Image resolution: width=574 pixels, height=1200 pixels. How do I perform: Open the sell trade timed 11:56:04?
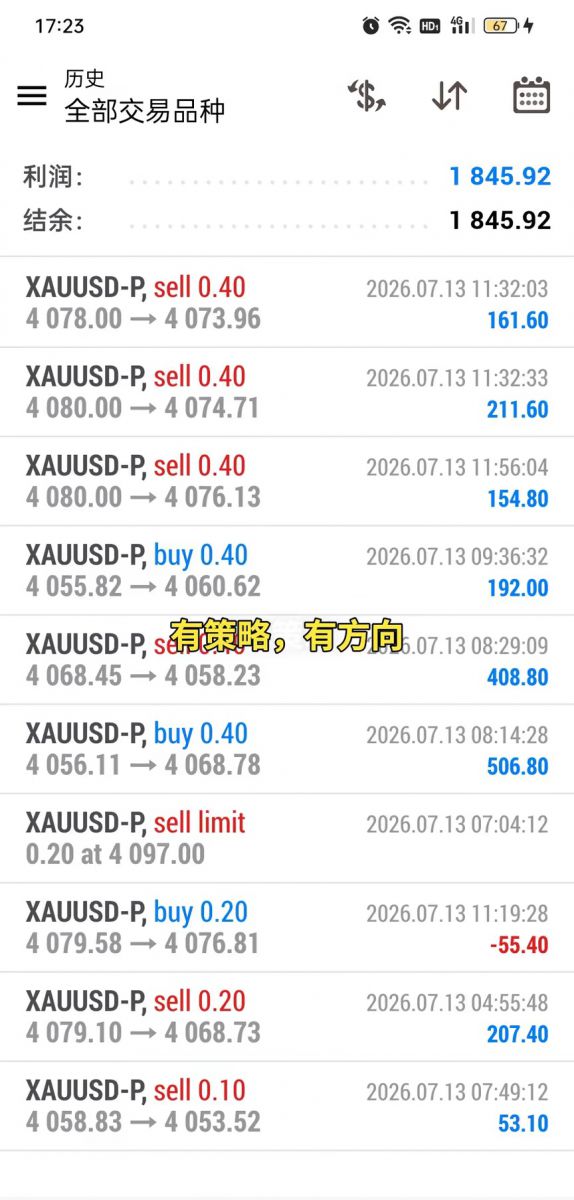click(287, 481)
